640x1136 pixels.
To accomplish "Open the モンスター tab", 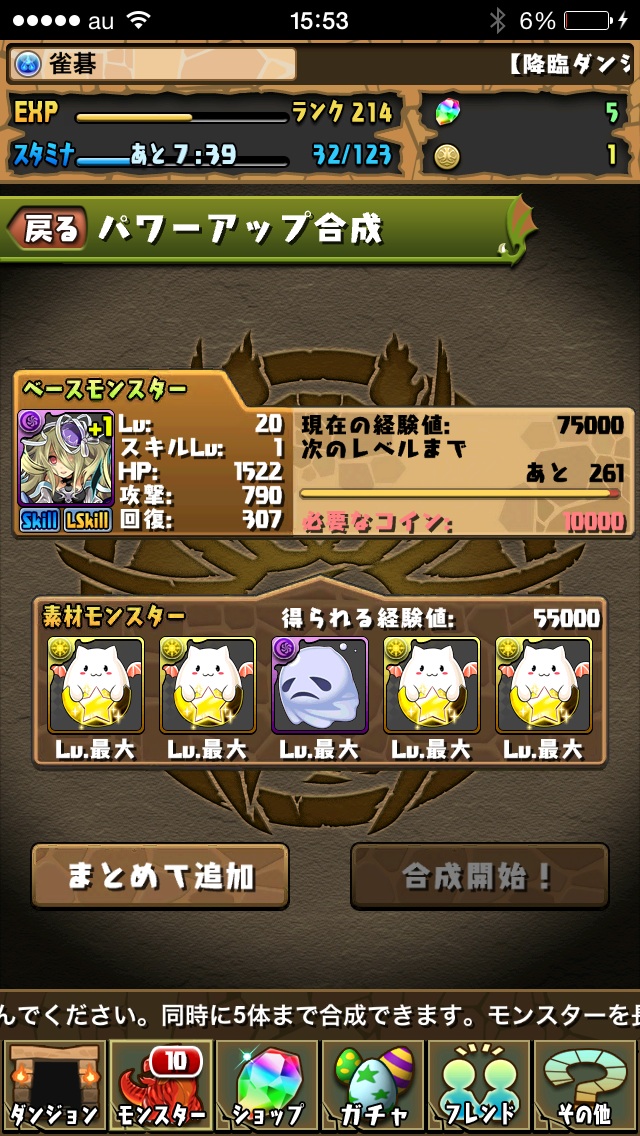I will point(160,1084).
